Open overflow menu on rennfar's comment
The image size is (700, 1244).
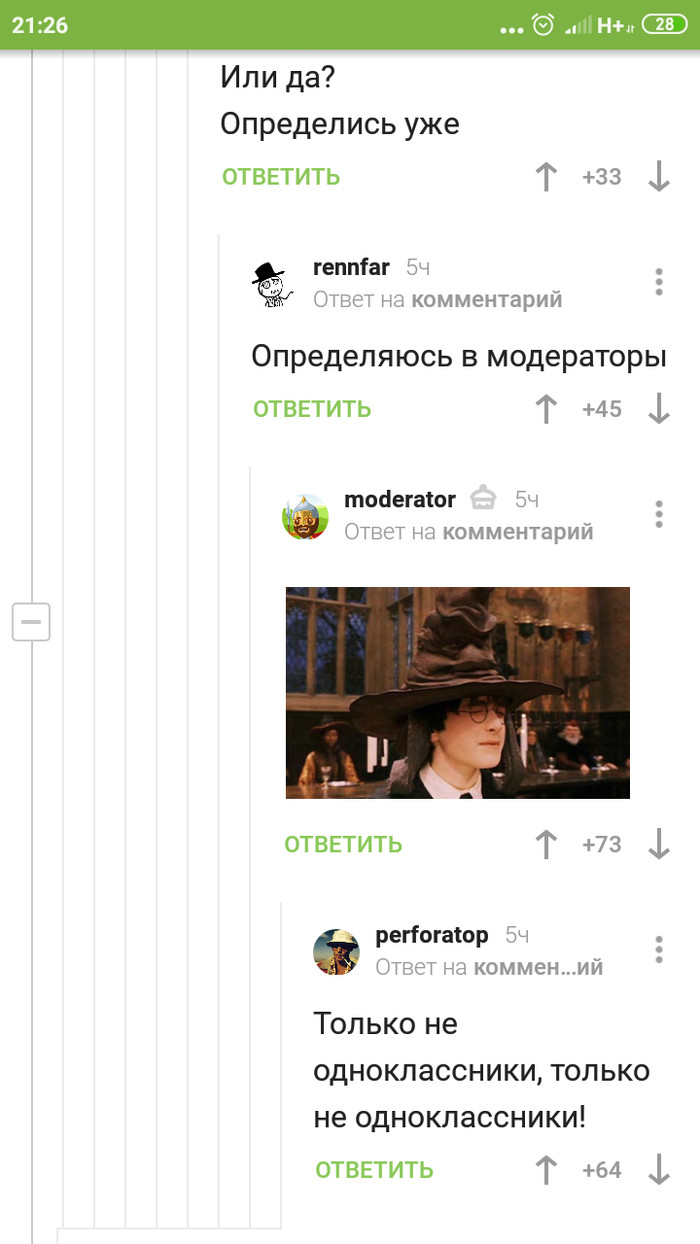coord(658,282)
